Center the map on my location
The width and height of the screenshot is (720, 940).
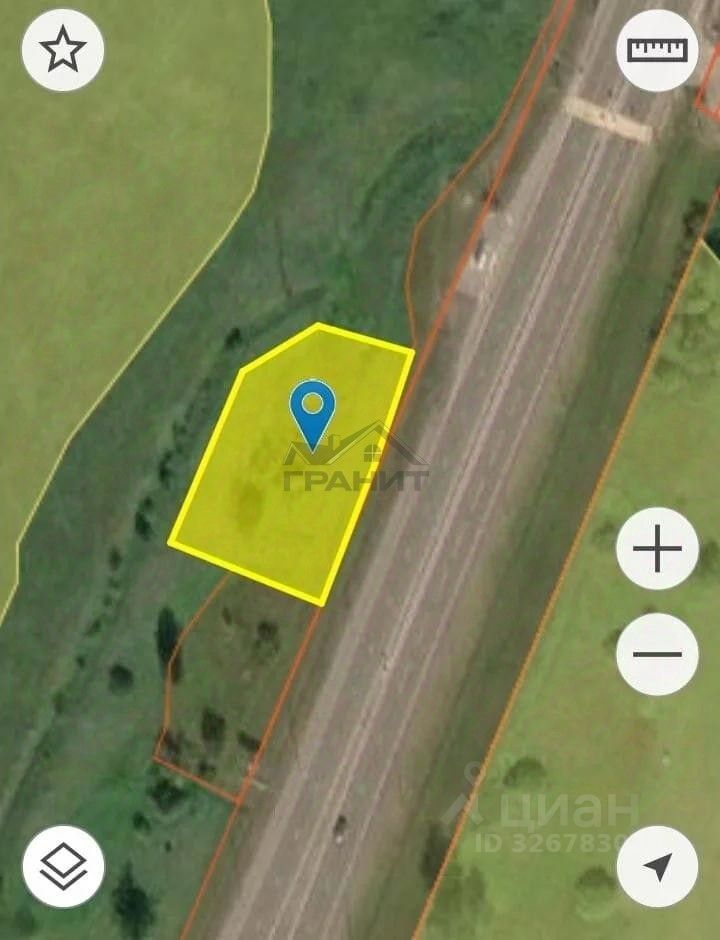657,866
